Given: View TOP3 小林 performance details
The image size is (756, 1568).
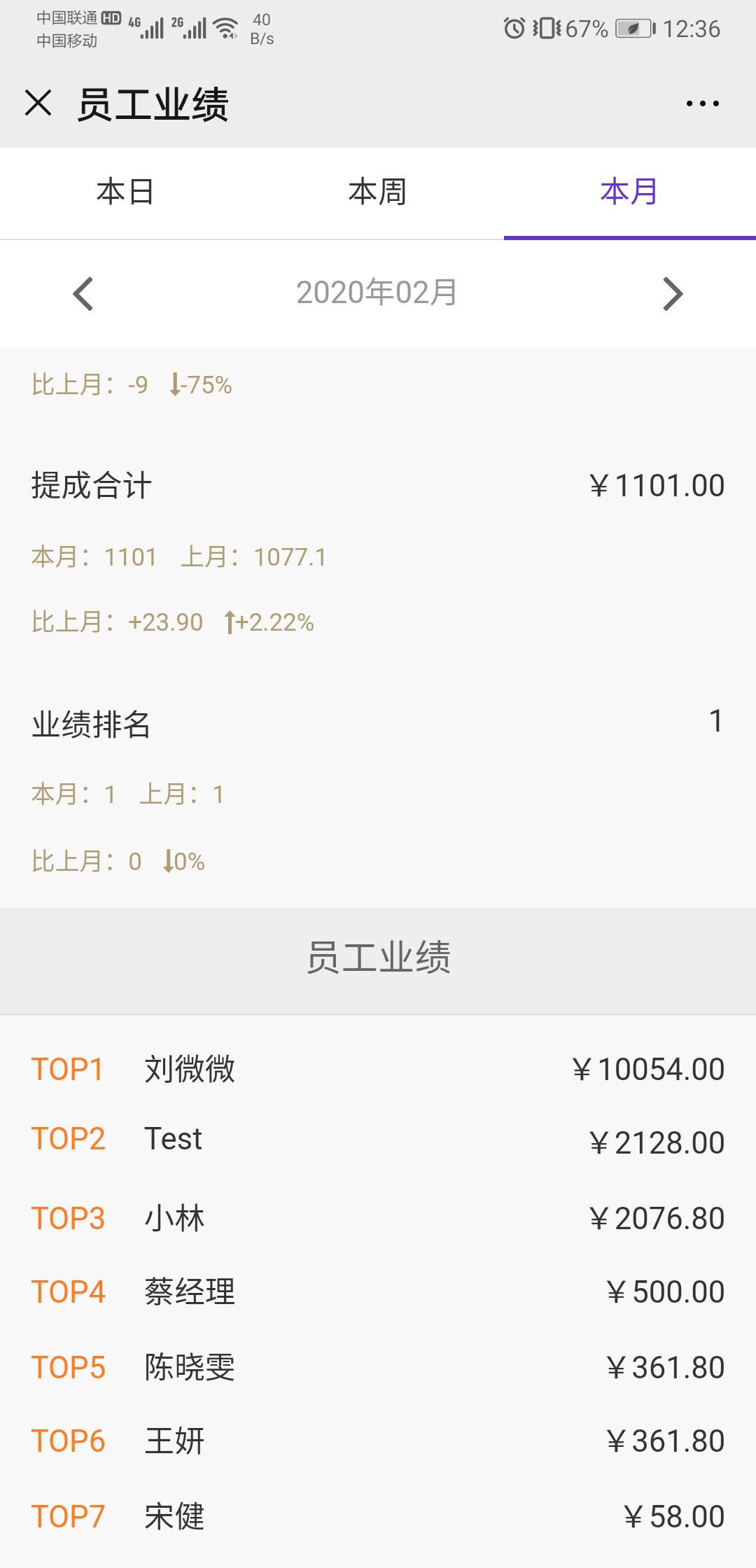Looking at the screenshot, I should (378, 1218).
